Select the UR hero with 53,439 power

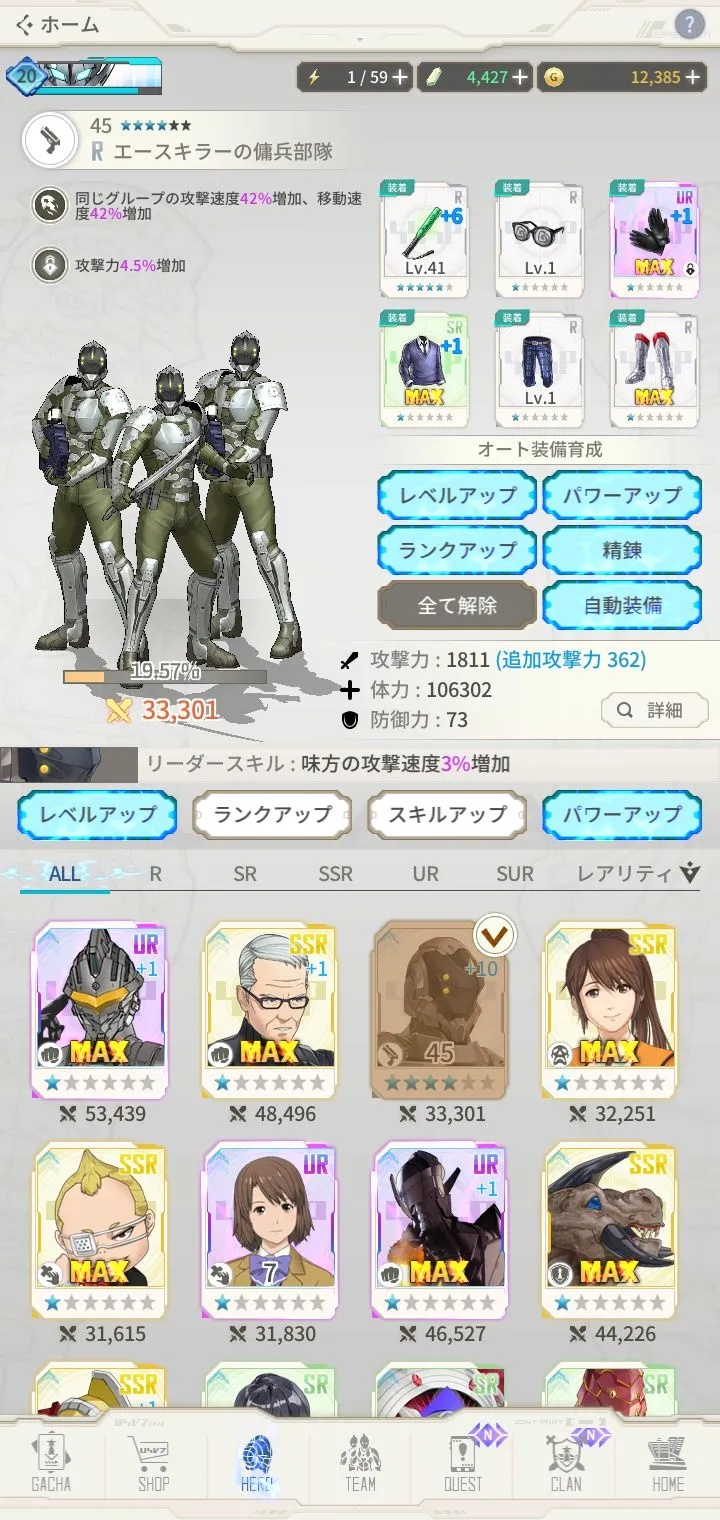[100, 1010]
